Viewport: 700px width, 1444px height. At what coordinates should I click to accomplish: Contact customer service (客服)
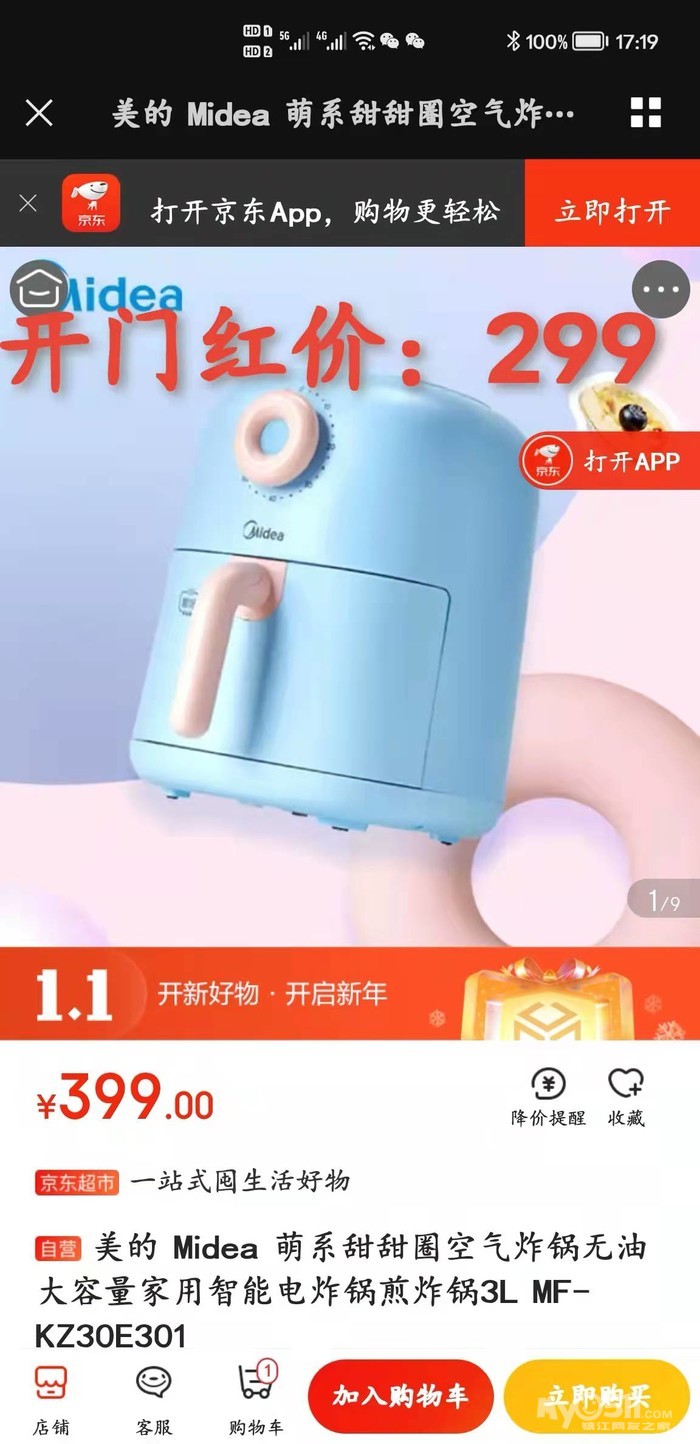[154, 1400]
